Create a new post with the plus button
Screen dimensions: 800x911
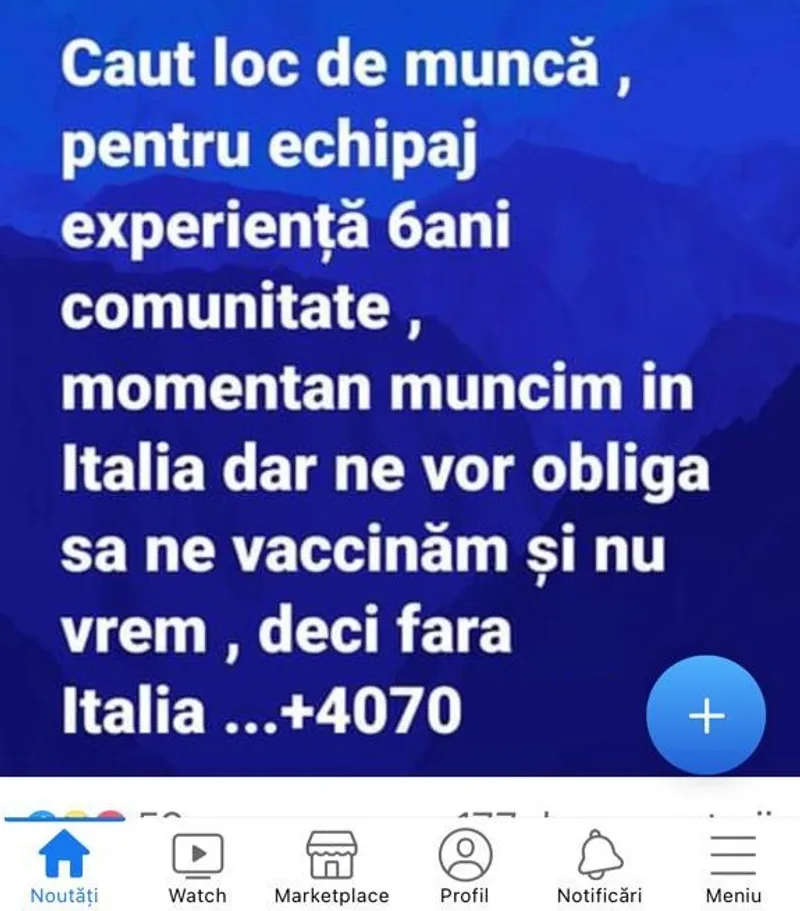[705, 715]
